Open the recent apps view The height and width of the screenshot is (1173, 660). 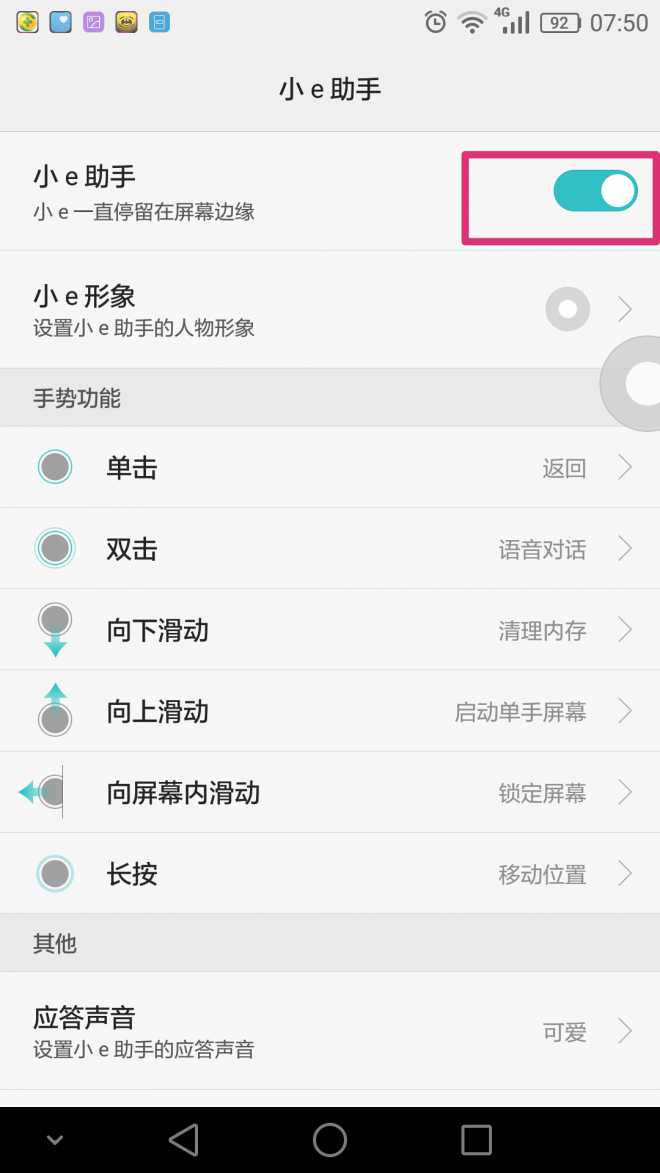click(x=476, y=1140)
